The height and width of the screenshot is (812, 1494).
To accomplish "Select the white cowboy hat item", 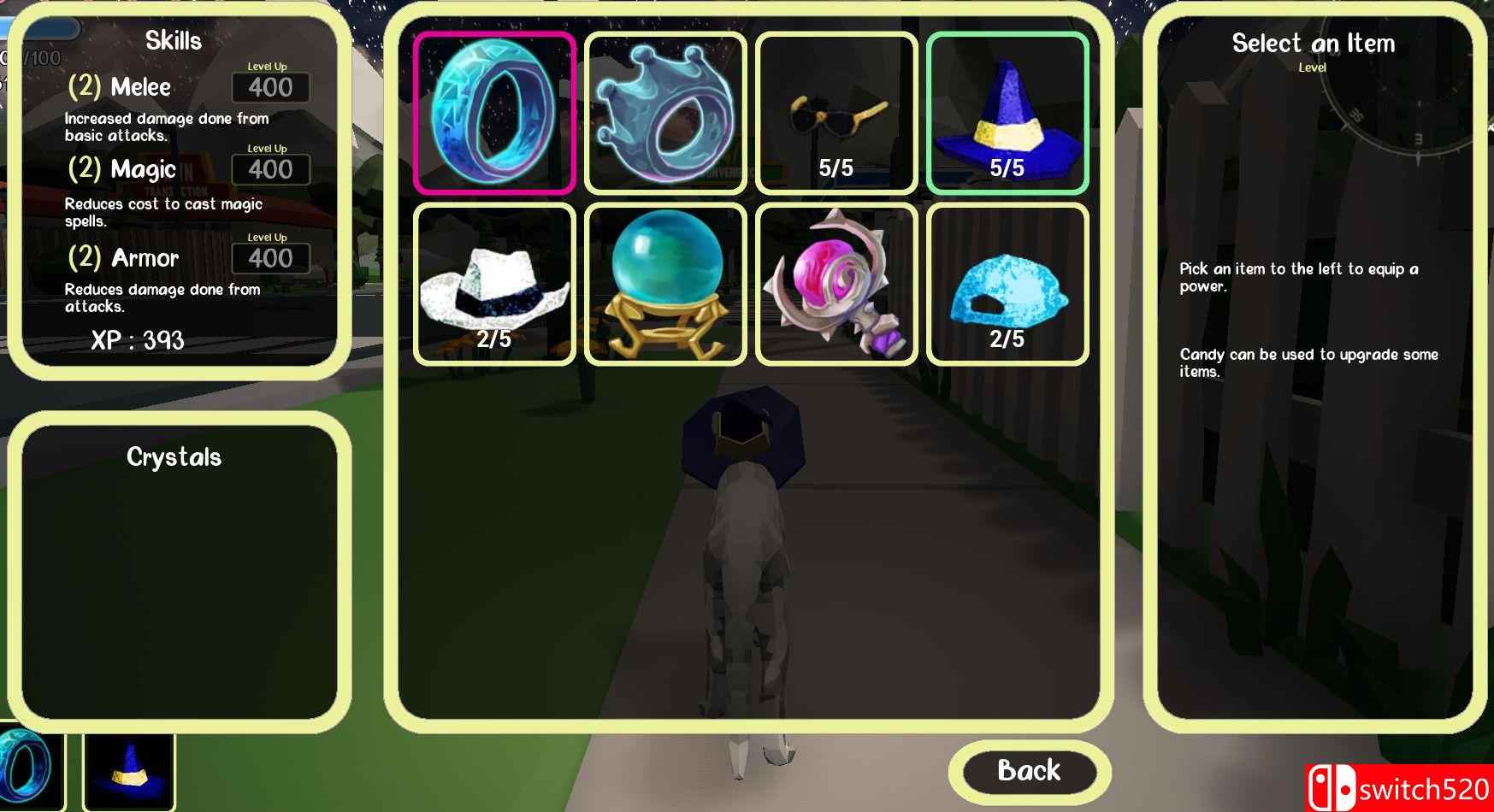I will 494,284.
